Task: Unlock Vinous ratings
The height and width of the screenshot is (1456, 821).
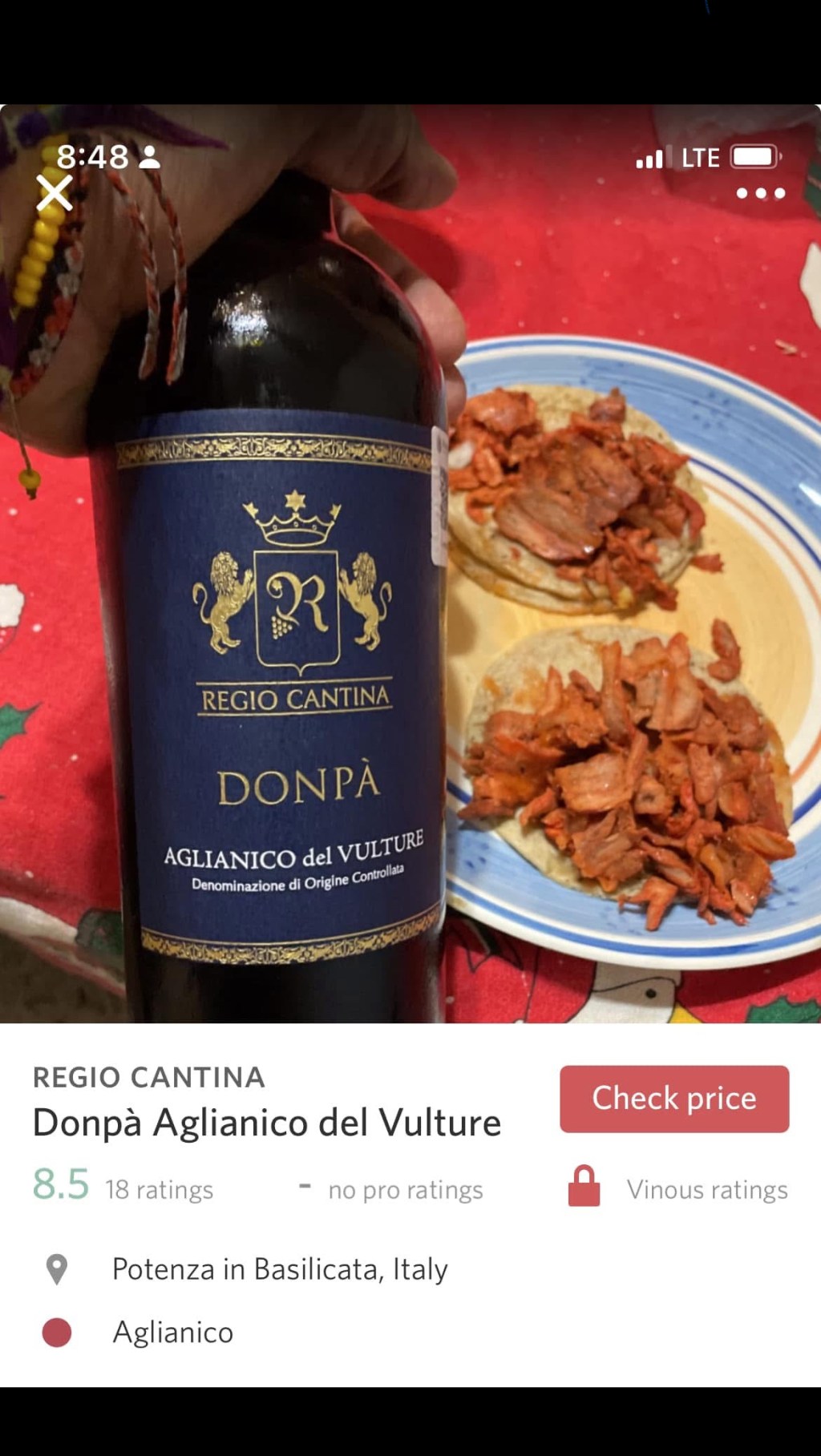Action: pyautogui.click(x=677, y=1188)
